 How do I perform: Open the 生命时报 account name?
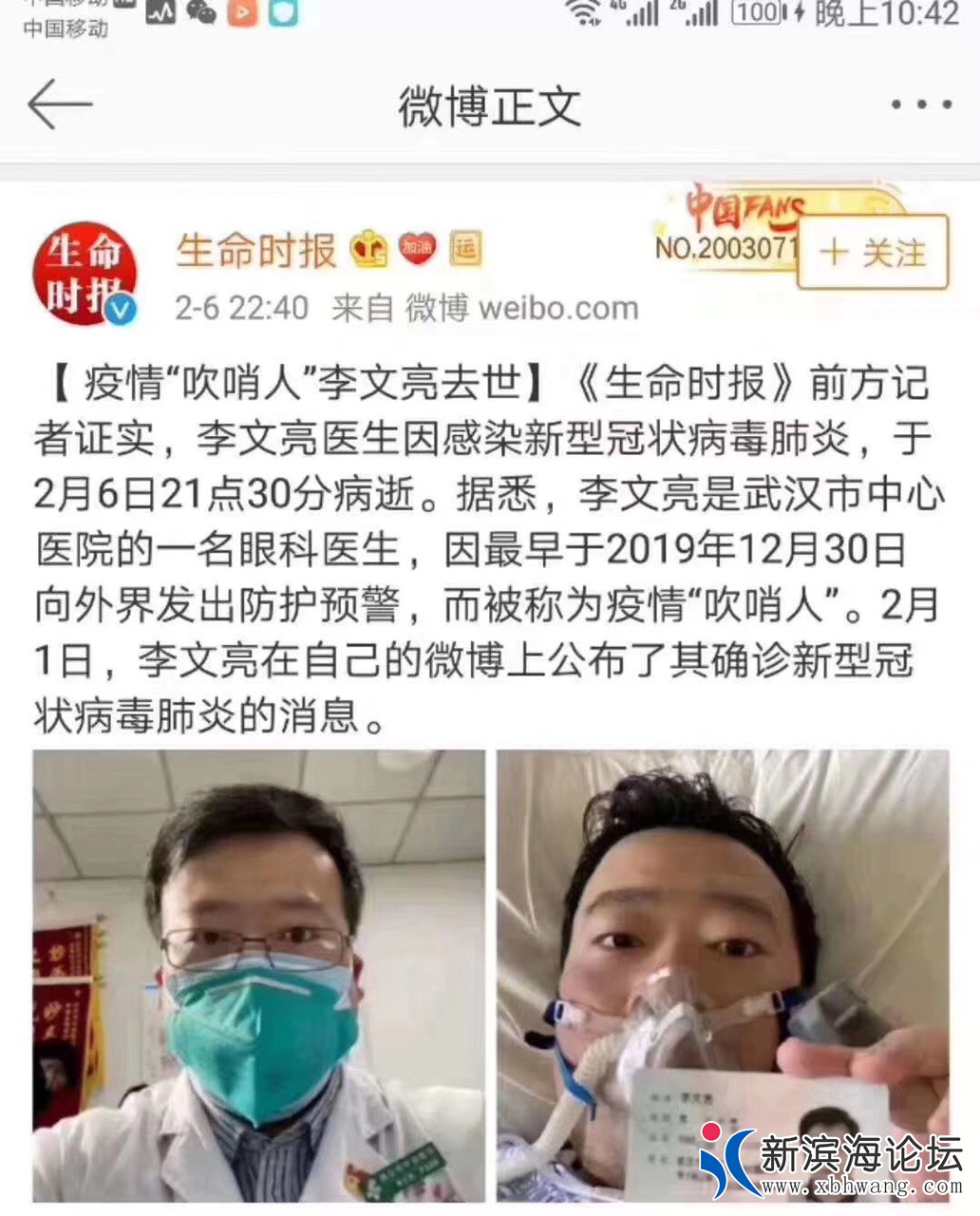pos(256,251)
